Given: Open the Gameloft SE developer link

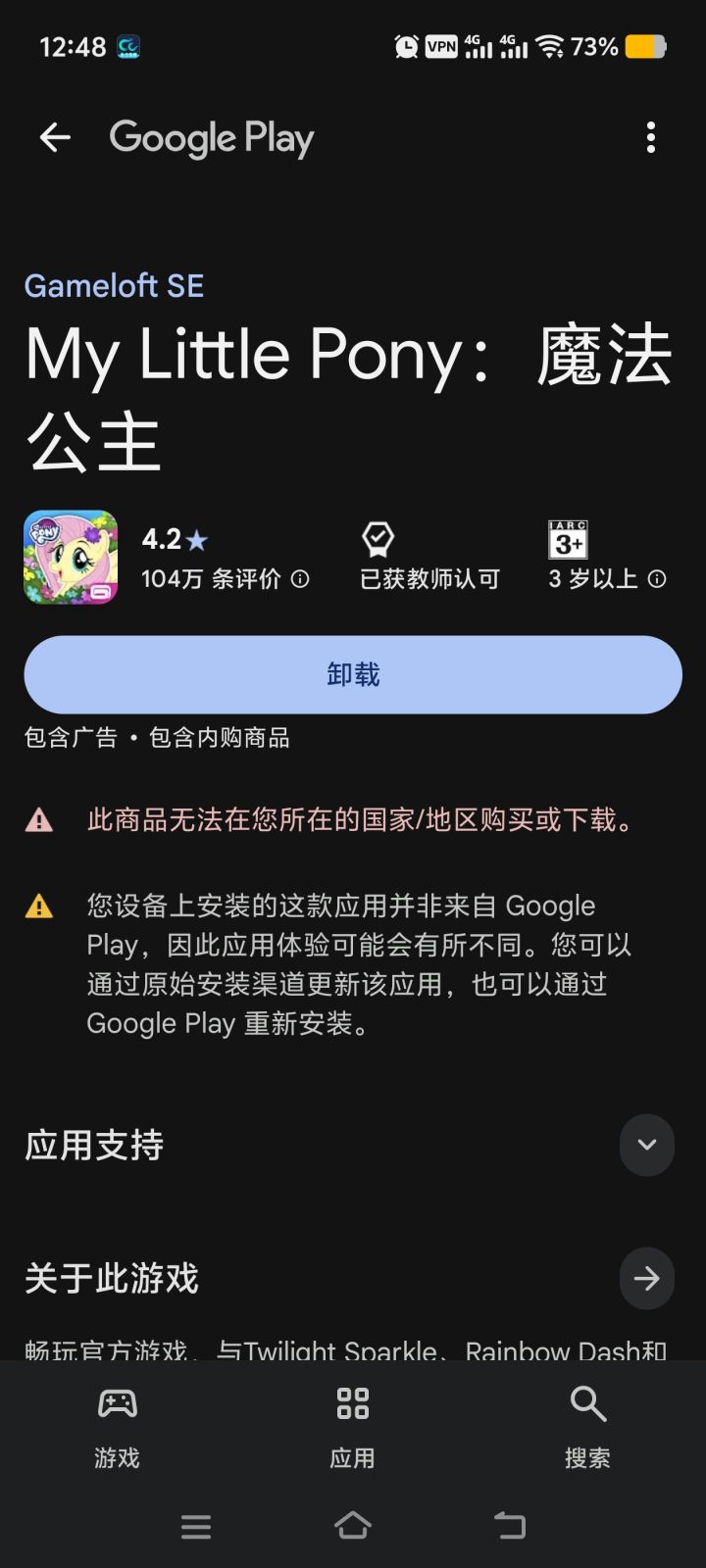Looking at the screenshot, I should tap(113, 285).
